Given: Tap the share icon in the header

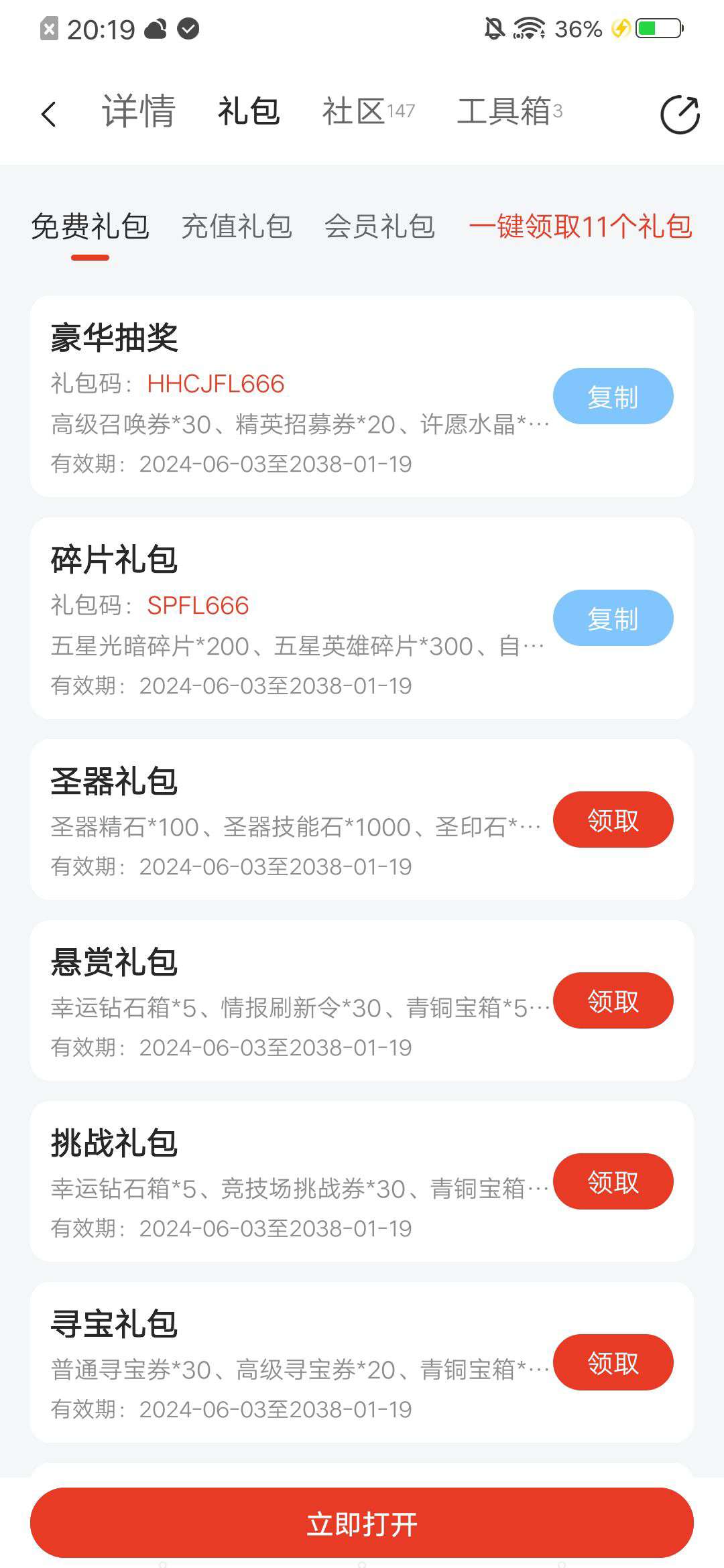Looking at the screenshot, I should tap(680, 115).
